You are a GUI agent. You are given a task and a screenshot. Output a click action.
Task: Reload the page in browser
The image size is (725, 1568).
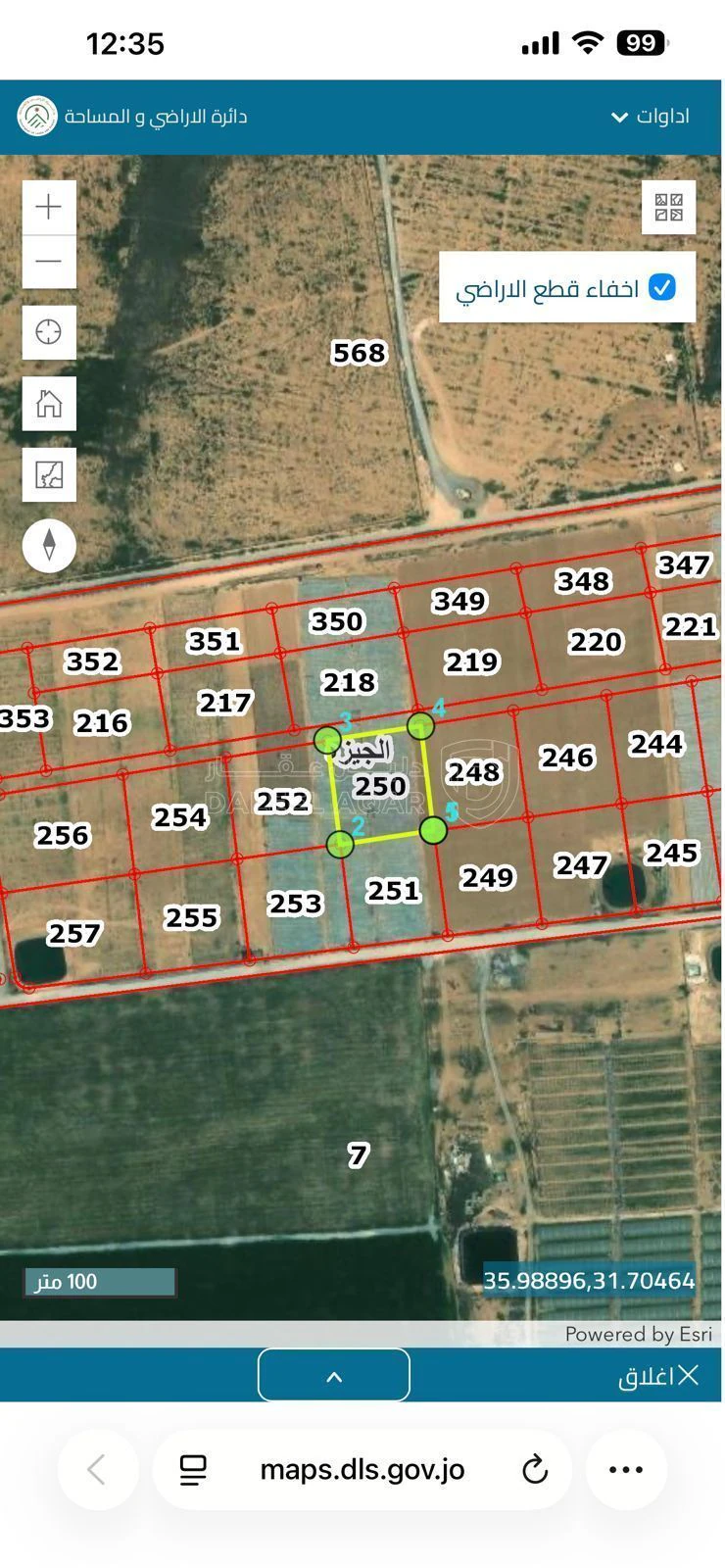pos(534,1469)
